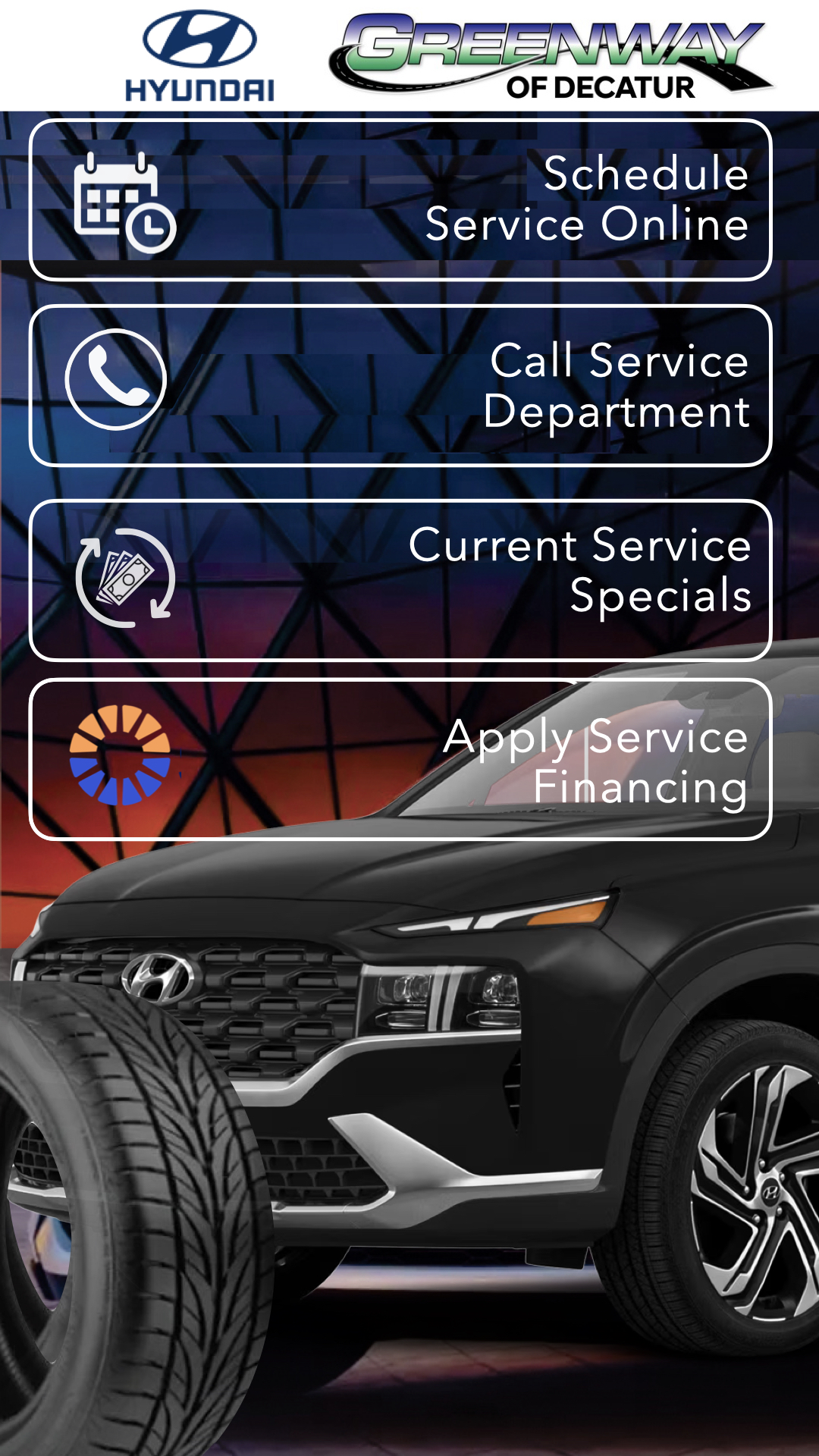Tap Call Service Department
This screenshot has height=1456, width=819.
tap(400, 386)
